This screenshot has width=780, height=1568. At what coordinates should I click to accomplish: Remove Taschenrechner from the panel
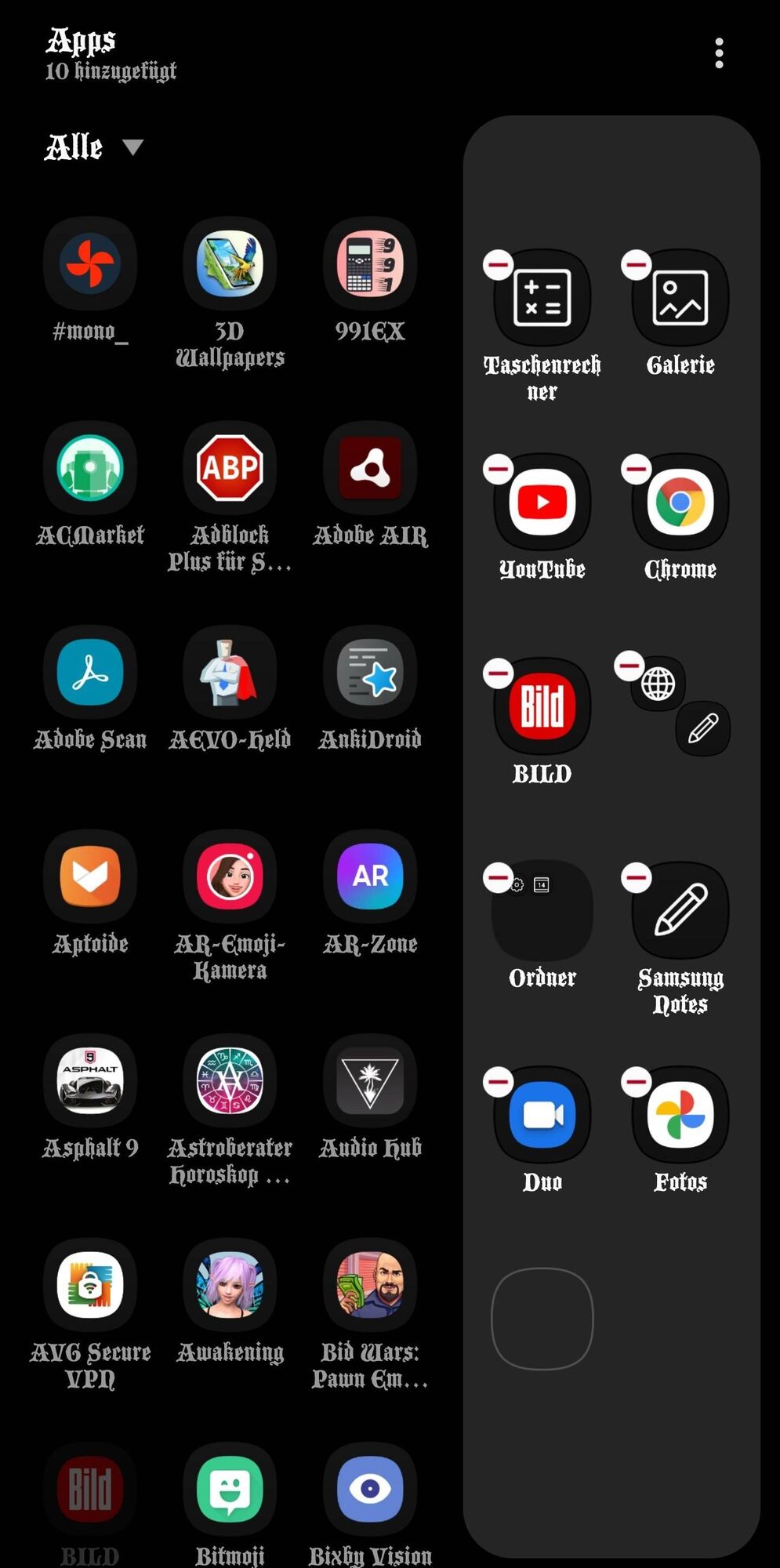tap(499, 265)
